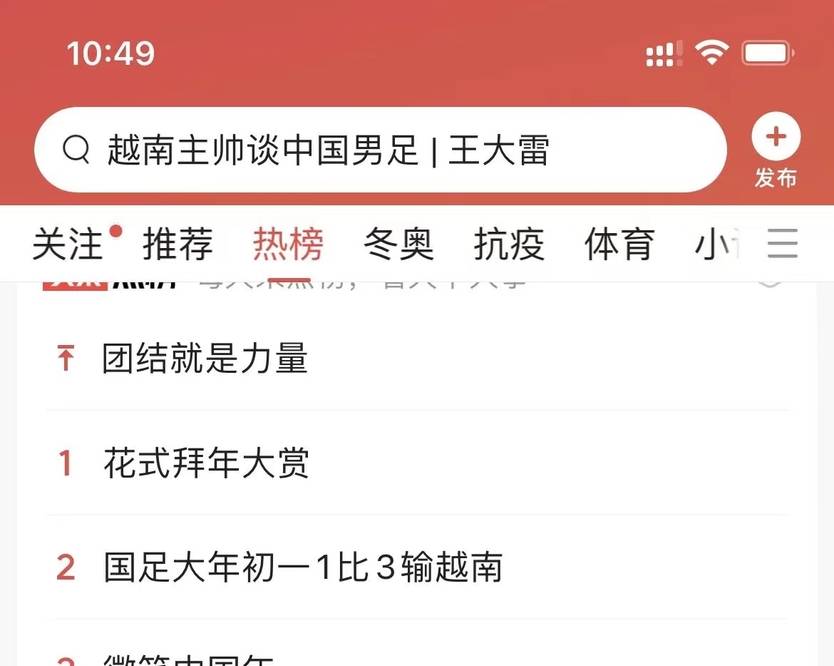Switch to the 关注 tab

click(x=67, y=244)
